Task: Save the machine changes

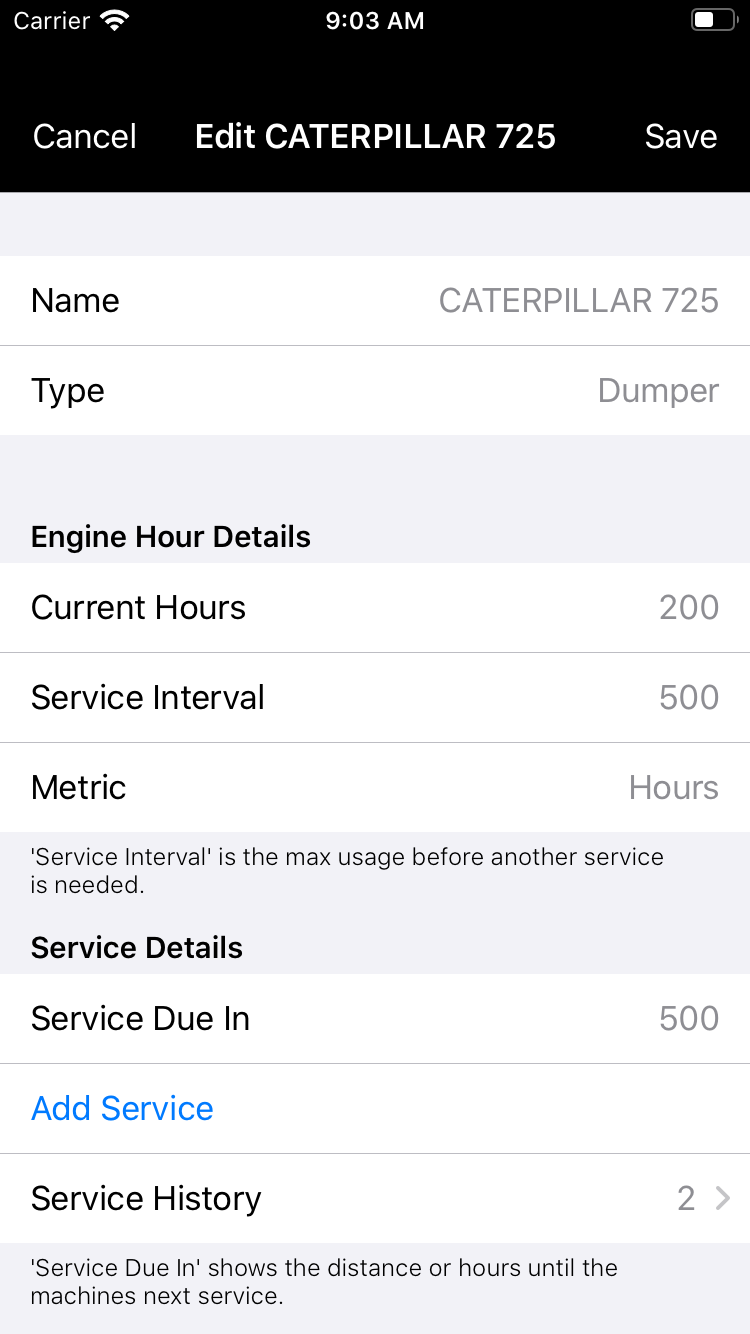Action: 680,137
